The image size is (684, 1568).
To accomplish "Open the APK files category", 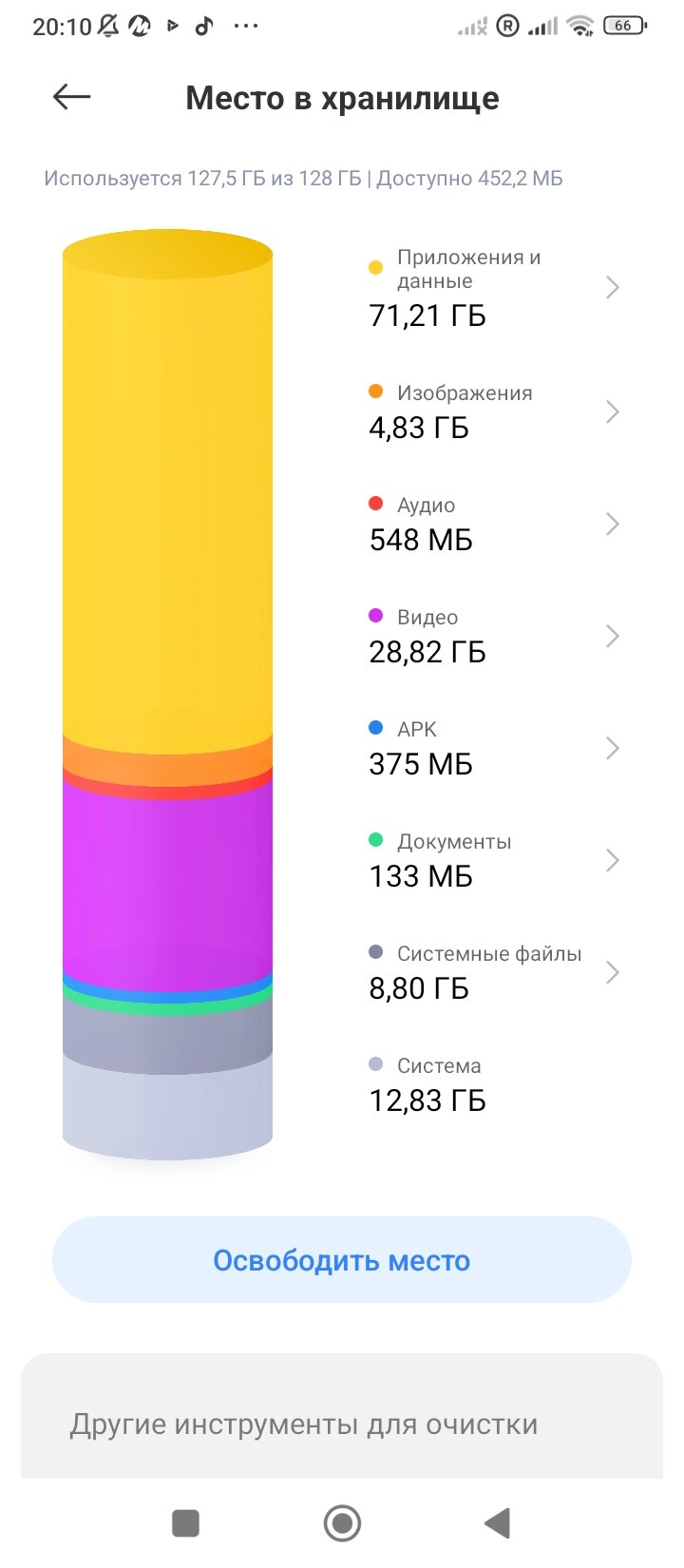I will coord(492,748).
